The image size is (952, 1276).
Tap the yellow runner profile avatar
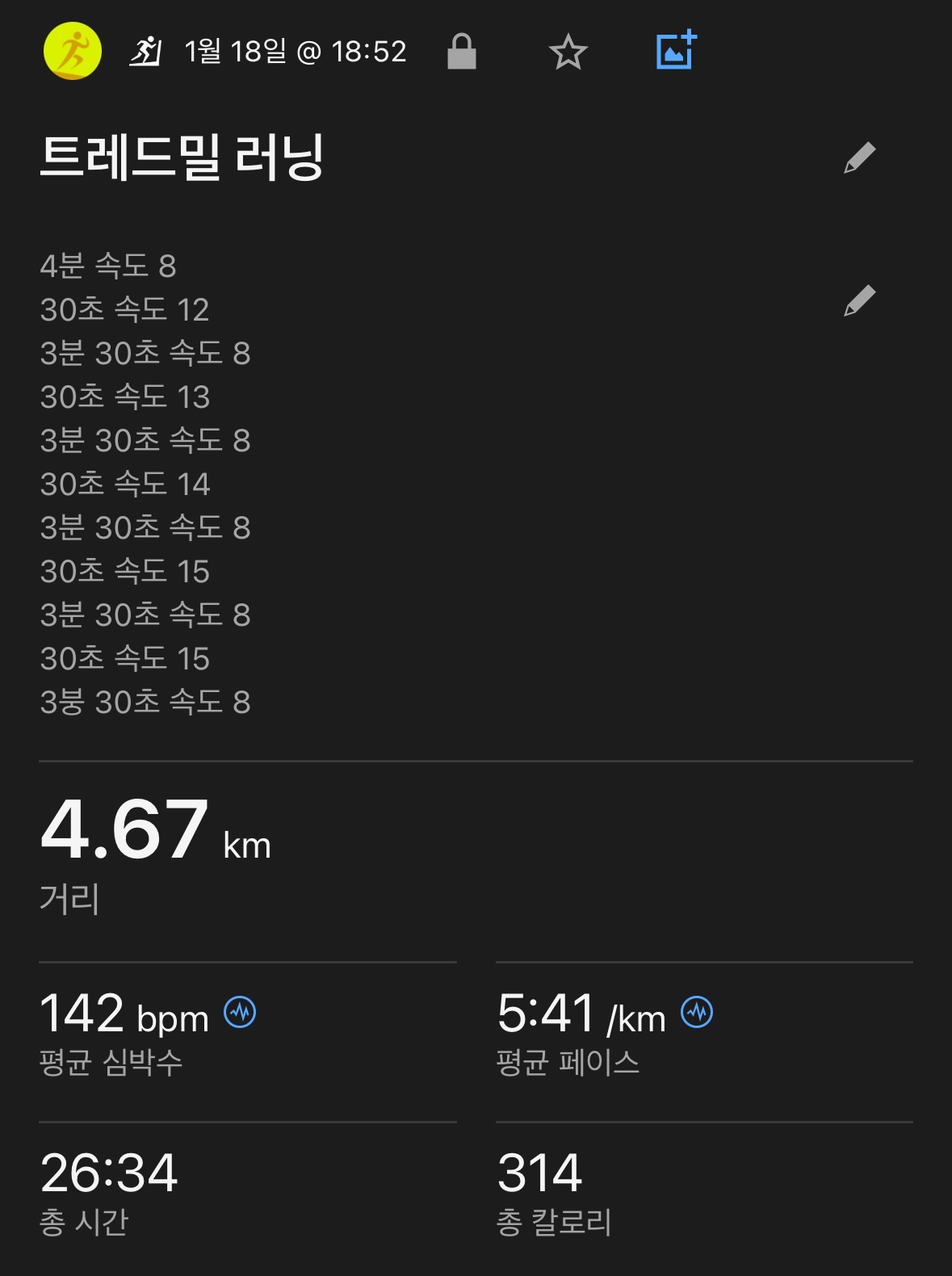pos(73,52)
